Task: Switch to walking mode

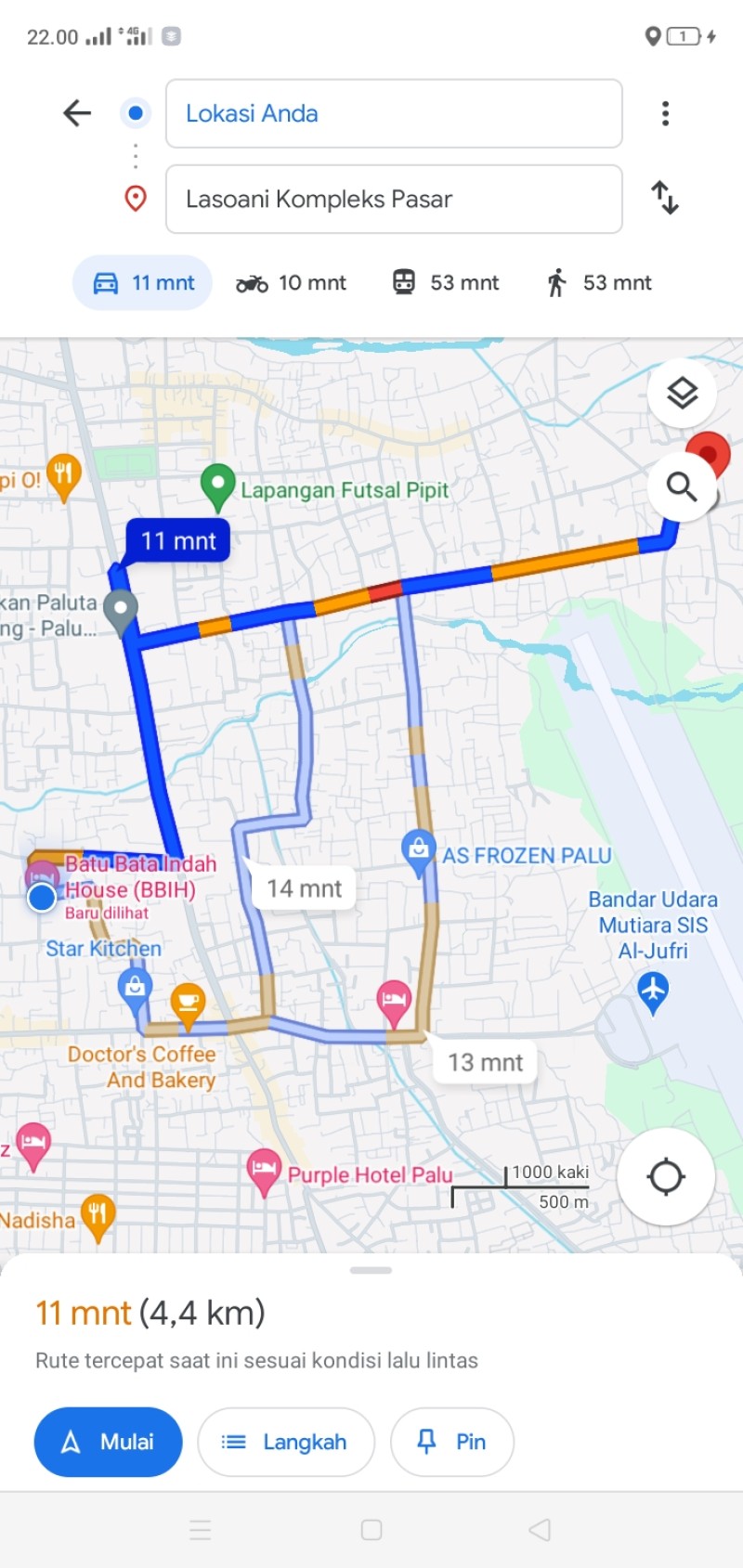Action: click(599, 282)
